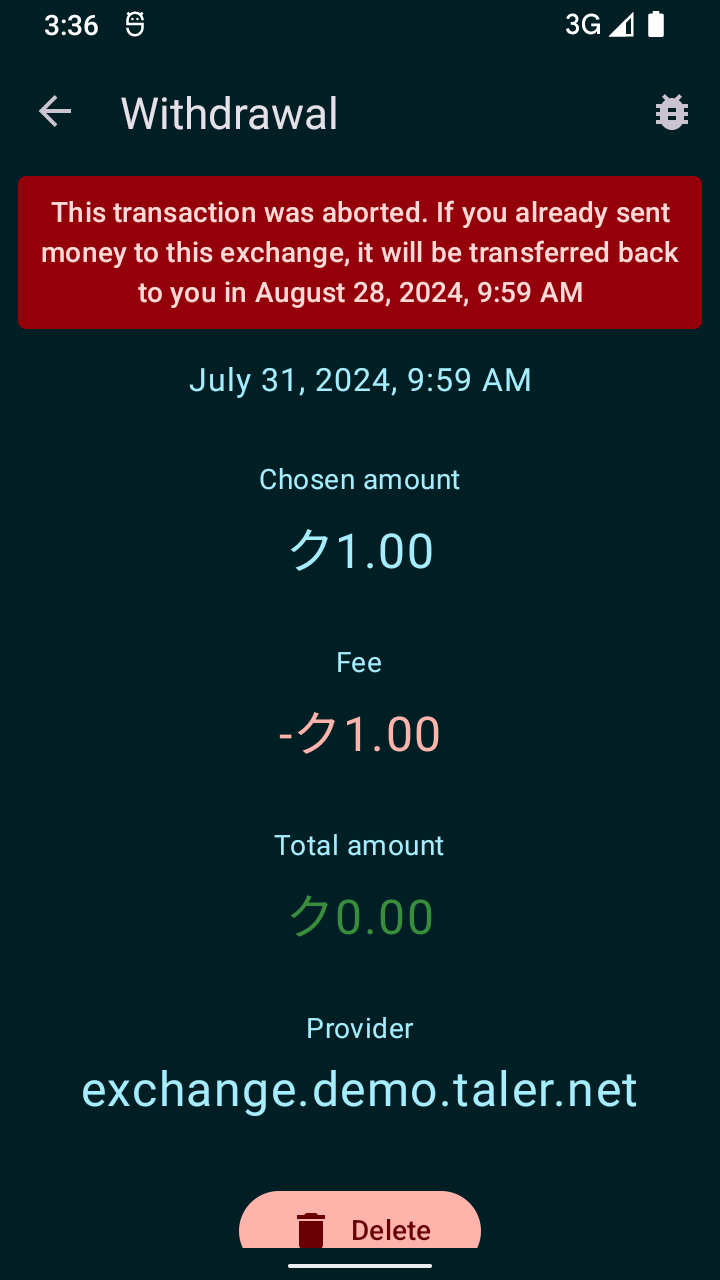Open the bug-shaped developer mode icon
Image resolution: width=720 pixels, height=1280 pixels.
671,113
